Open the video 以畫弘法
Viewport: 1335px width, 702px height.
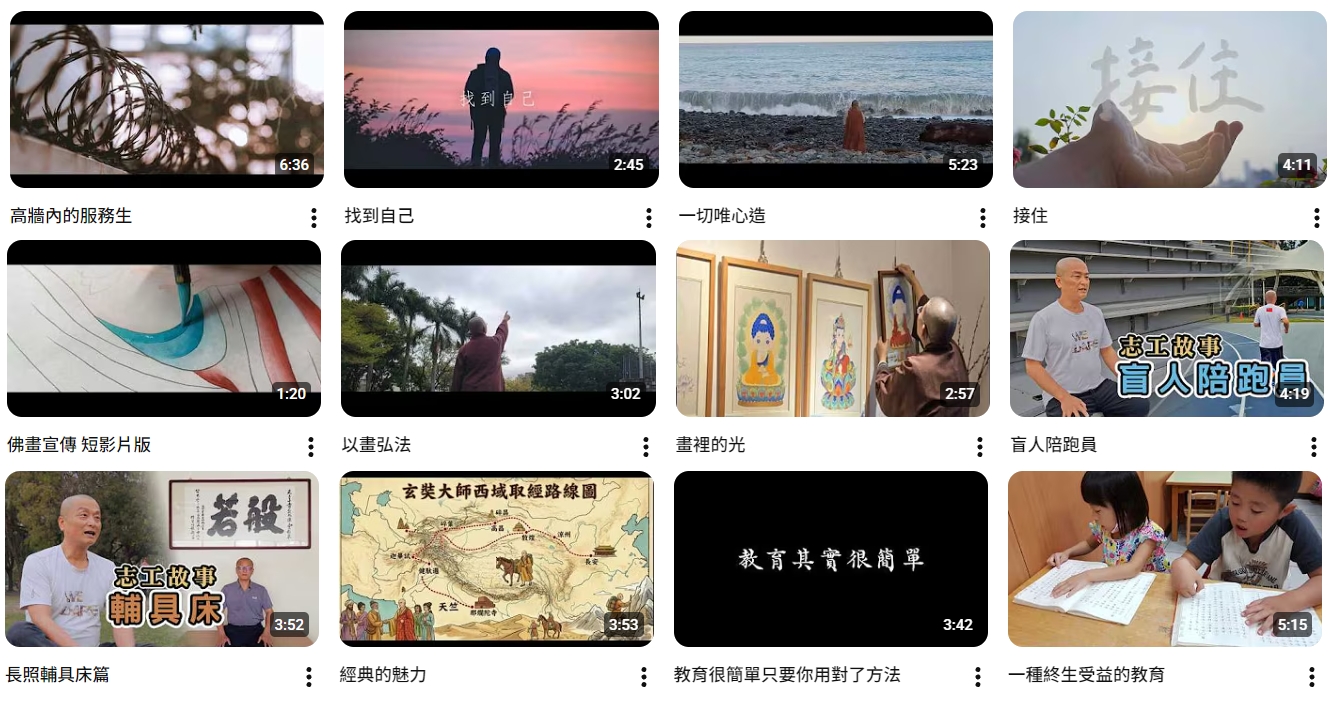point(498,329)
